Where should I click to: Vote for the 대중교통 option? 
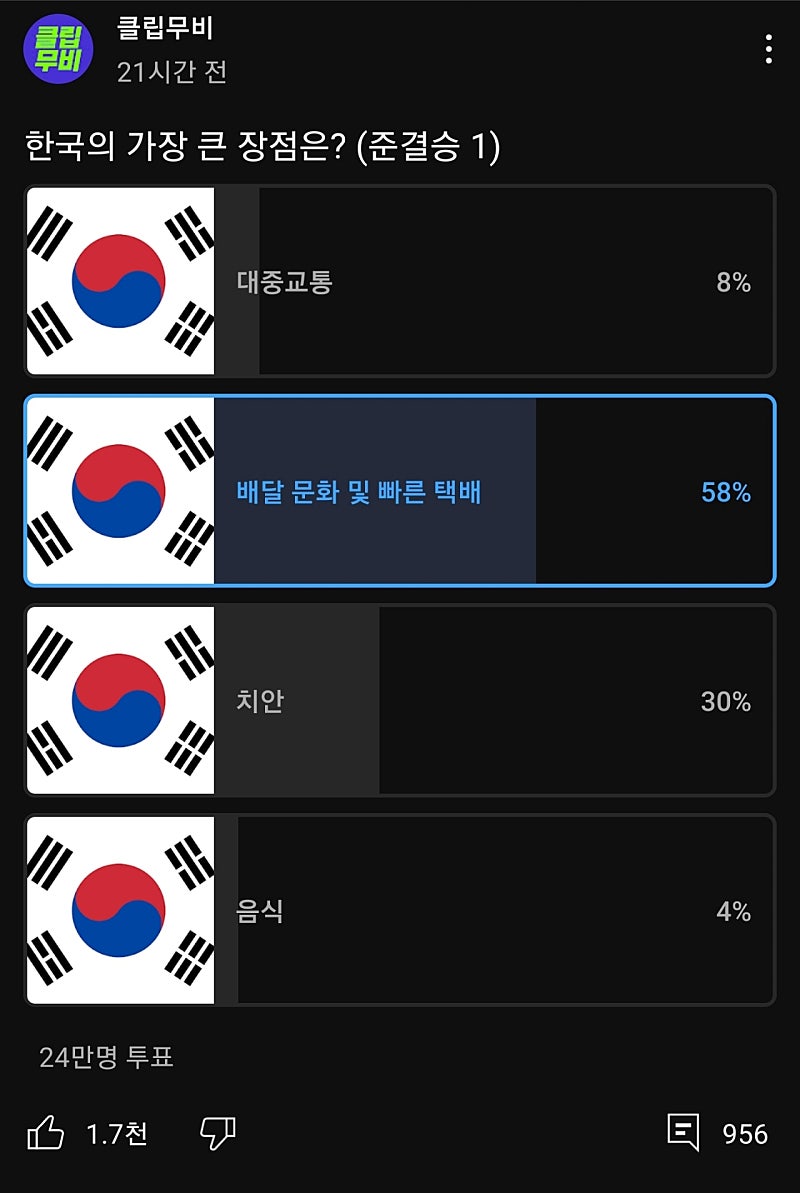[400, 282]
